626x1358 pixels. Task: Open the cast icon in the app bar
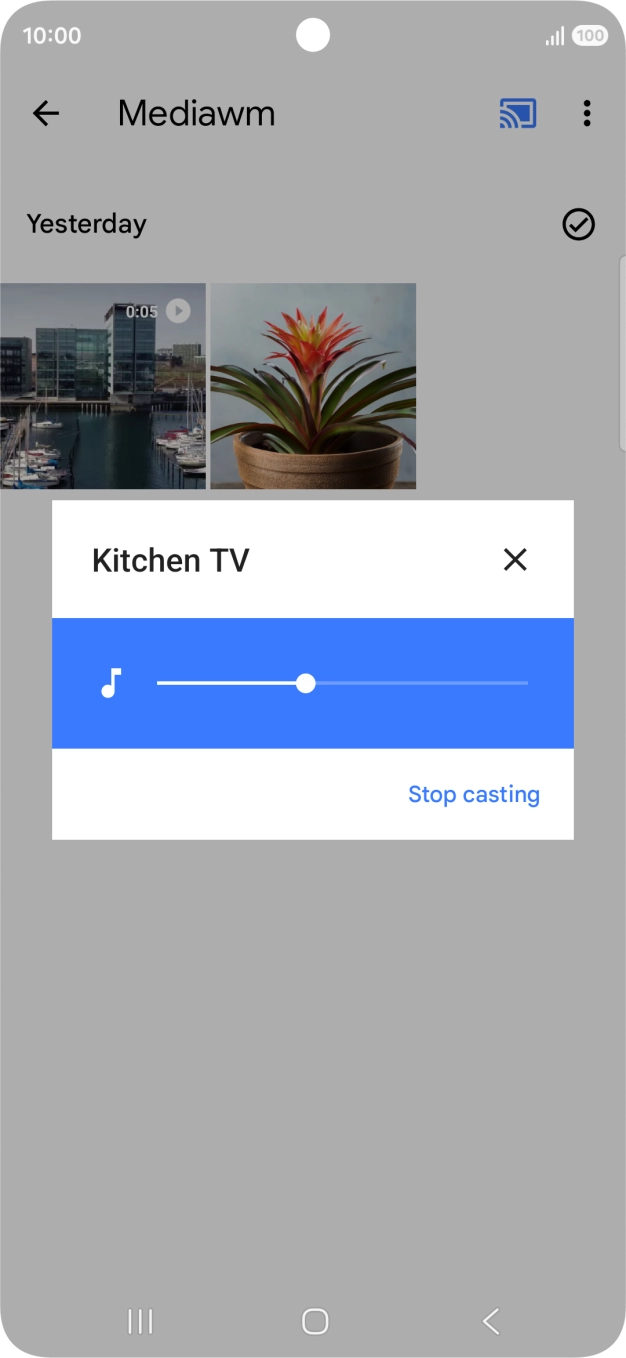click(x=518, y=114)
